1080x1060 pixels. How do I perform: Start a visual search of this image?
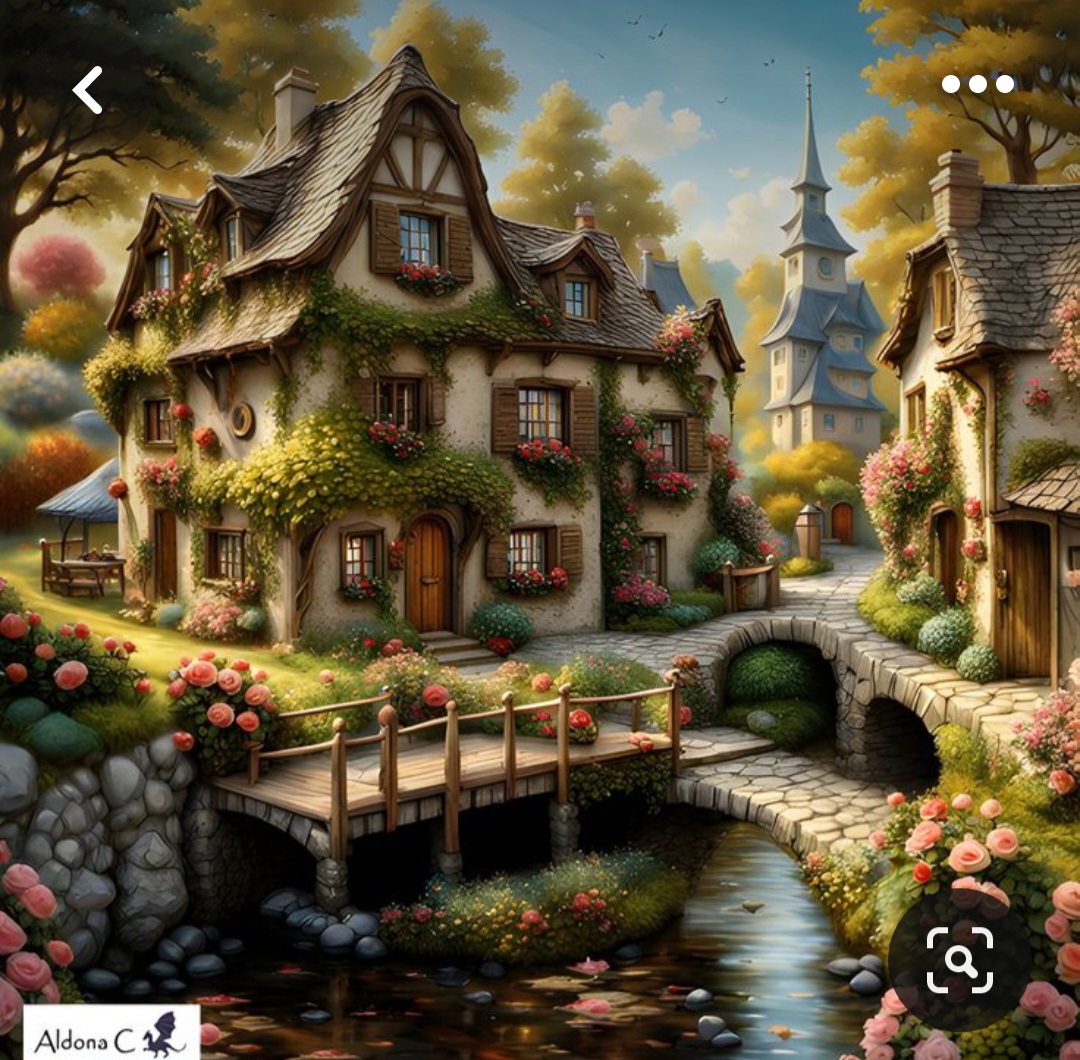[959, 960]
